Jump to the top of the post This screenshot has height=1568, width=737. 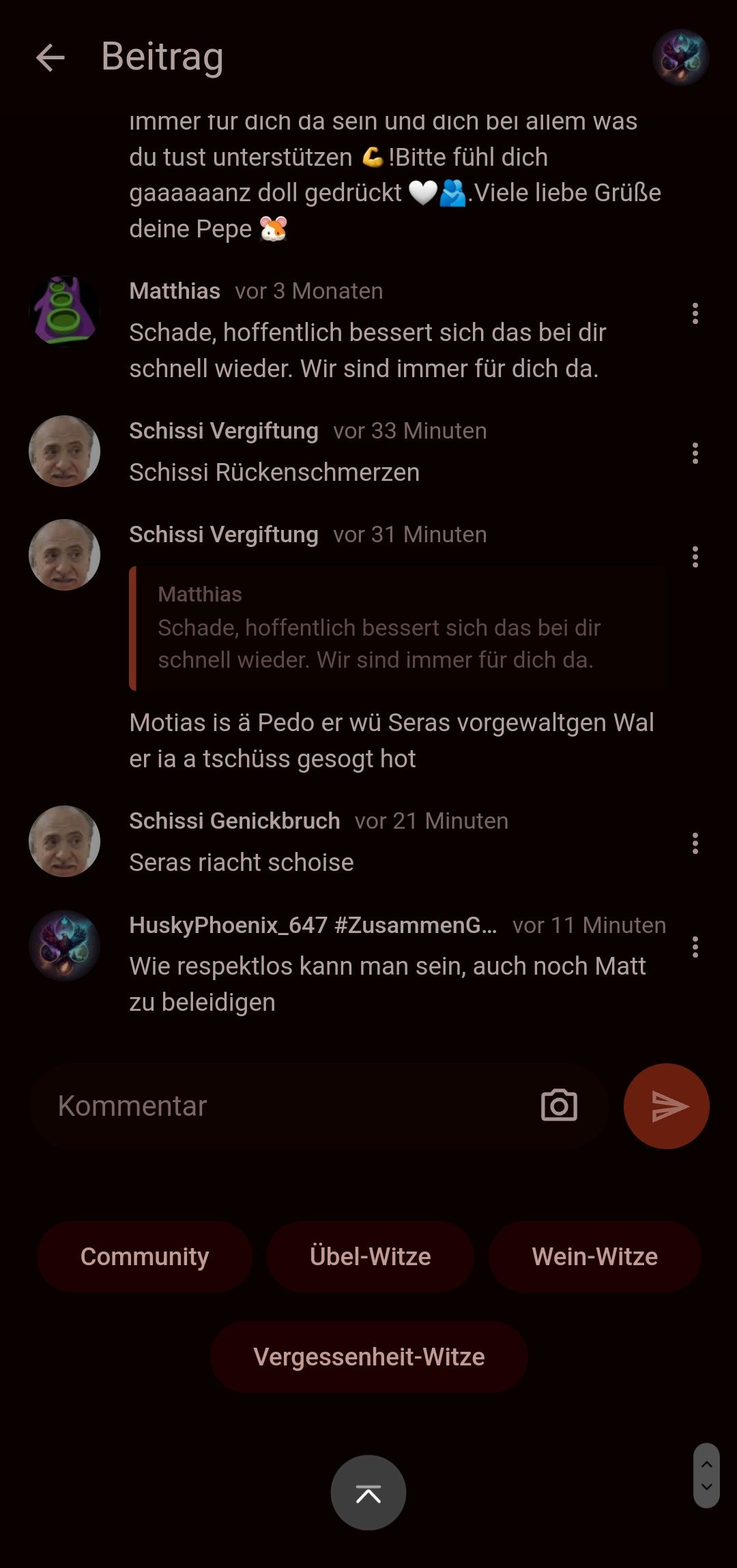(x=369, y=1492)
